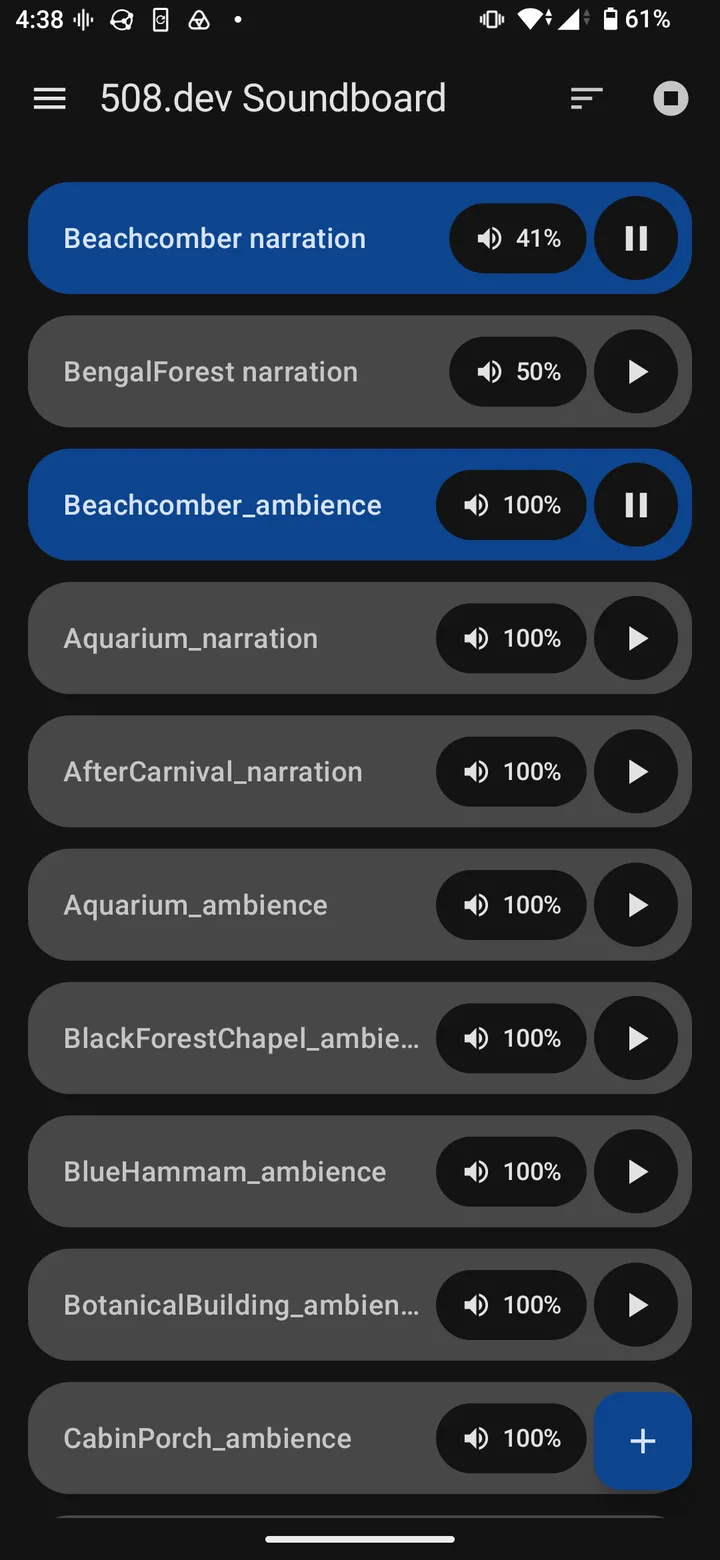Tap the 100% volume chip on CabinPorch_ambience

click(x=511, y=1438)
